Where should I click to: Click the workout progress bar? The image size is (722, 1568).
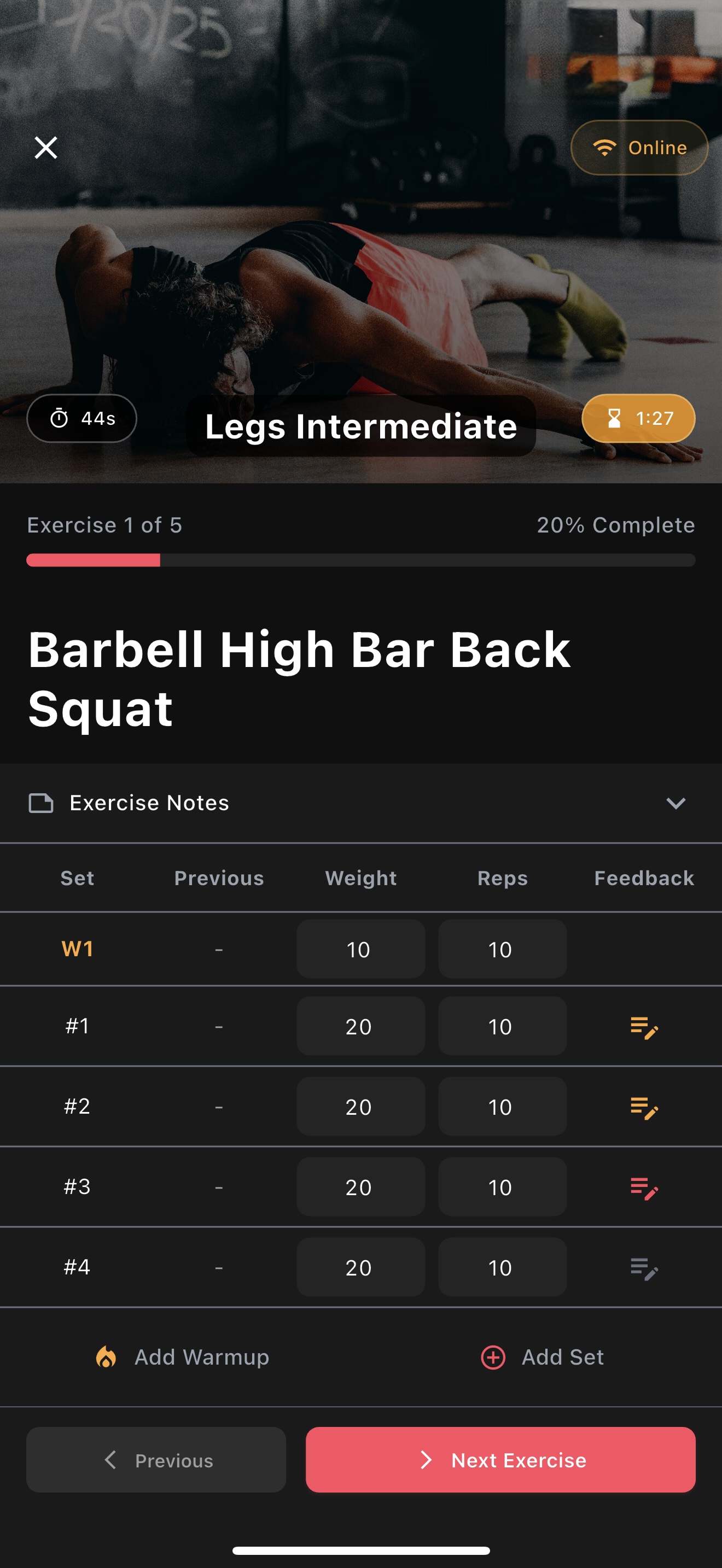click(360, 560)
